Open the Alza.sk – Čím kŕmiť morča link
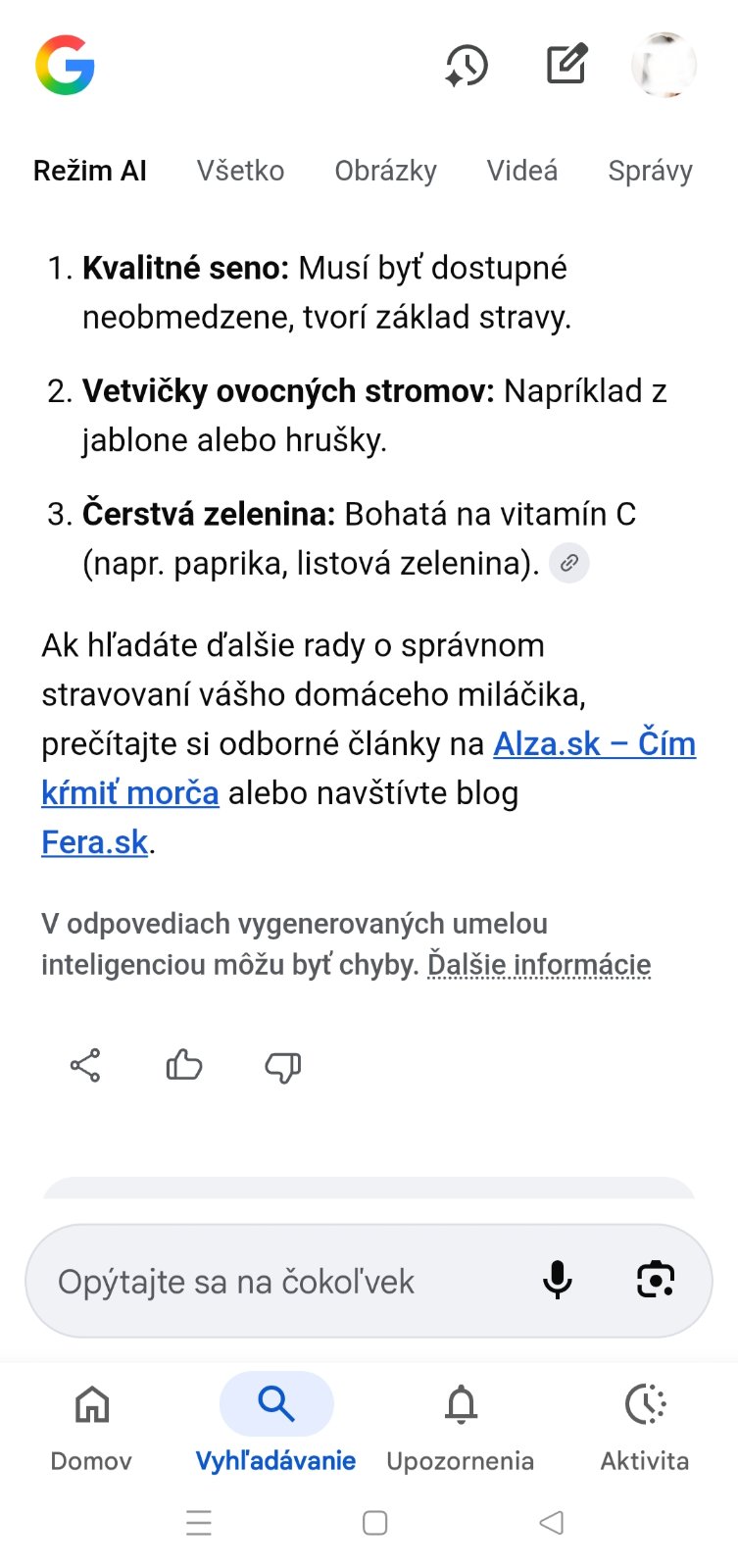The width and height of the screenshot is (738, 1568). point(594,744)
